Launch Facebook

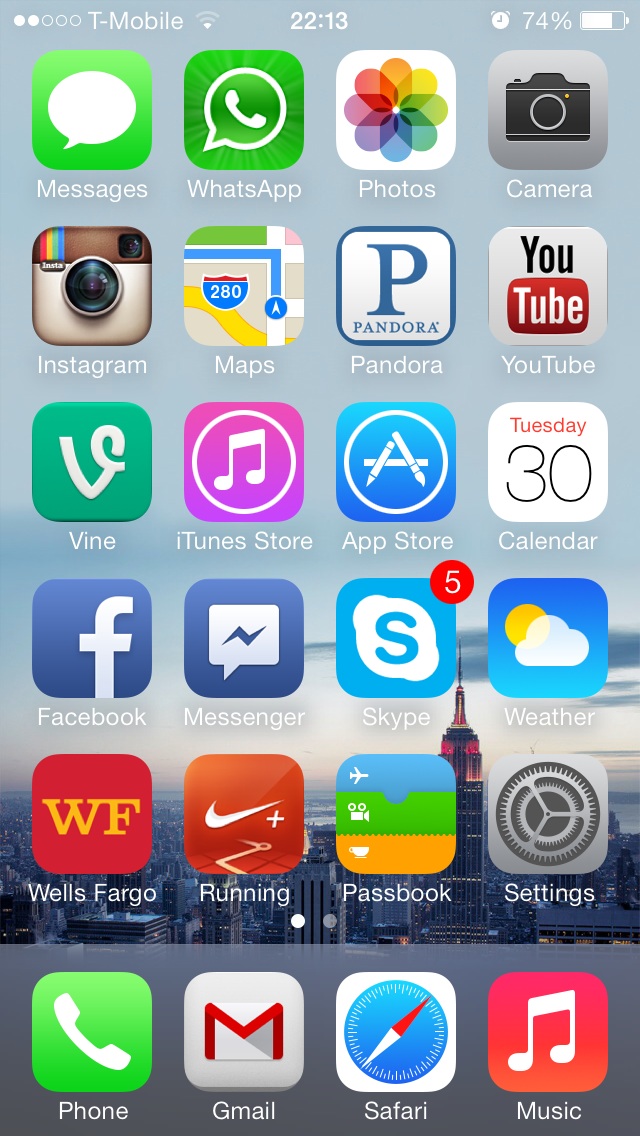click(92, 638)
